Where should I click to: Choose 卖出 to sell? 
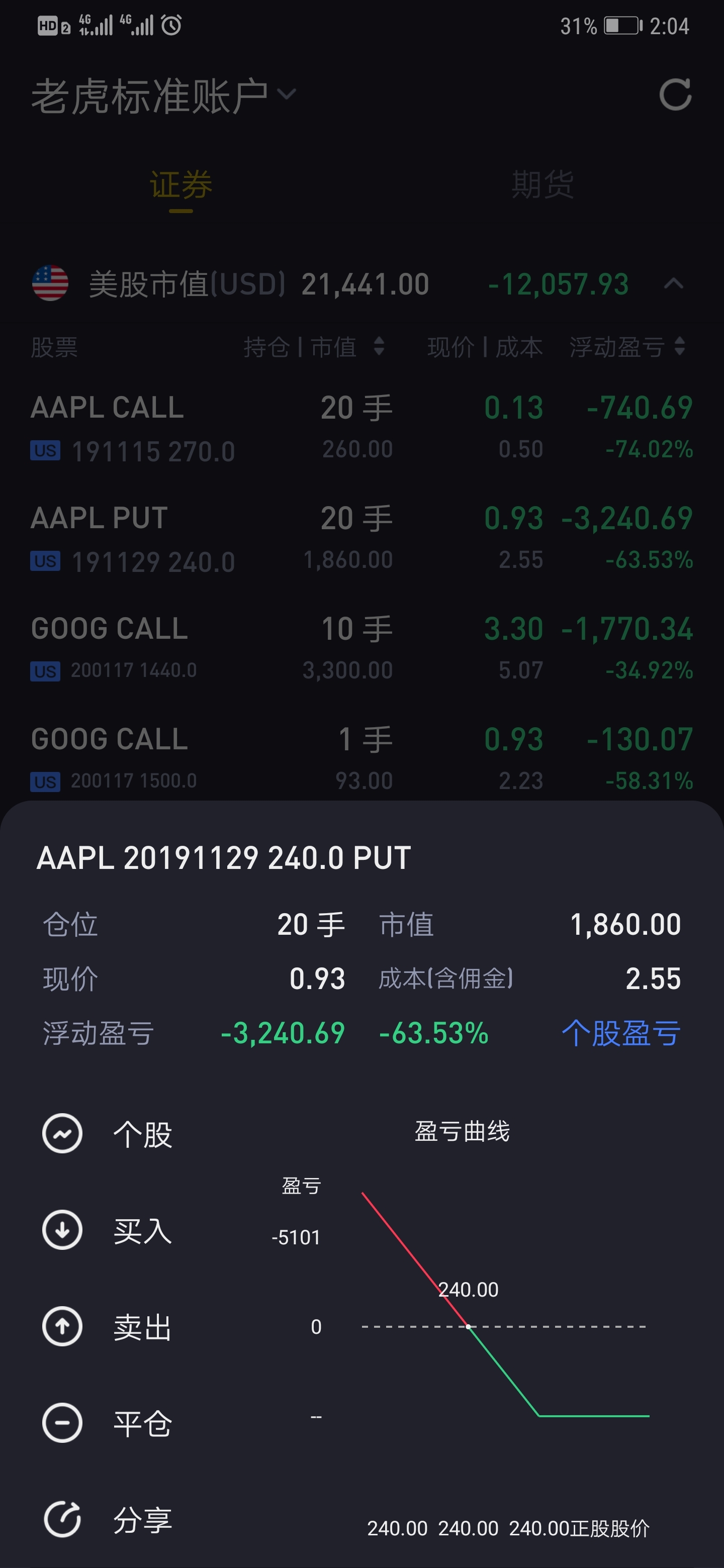(x=108, y=1327)
